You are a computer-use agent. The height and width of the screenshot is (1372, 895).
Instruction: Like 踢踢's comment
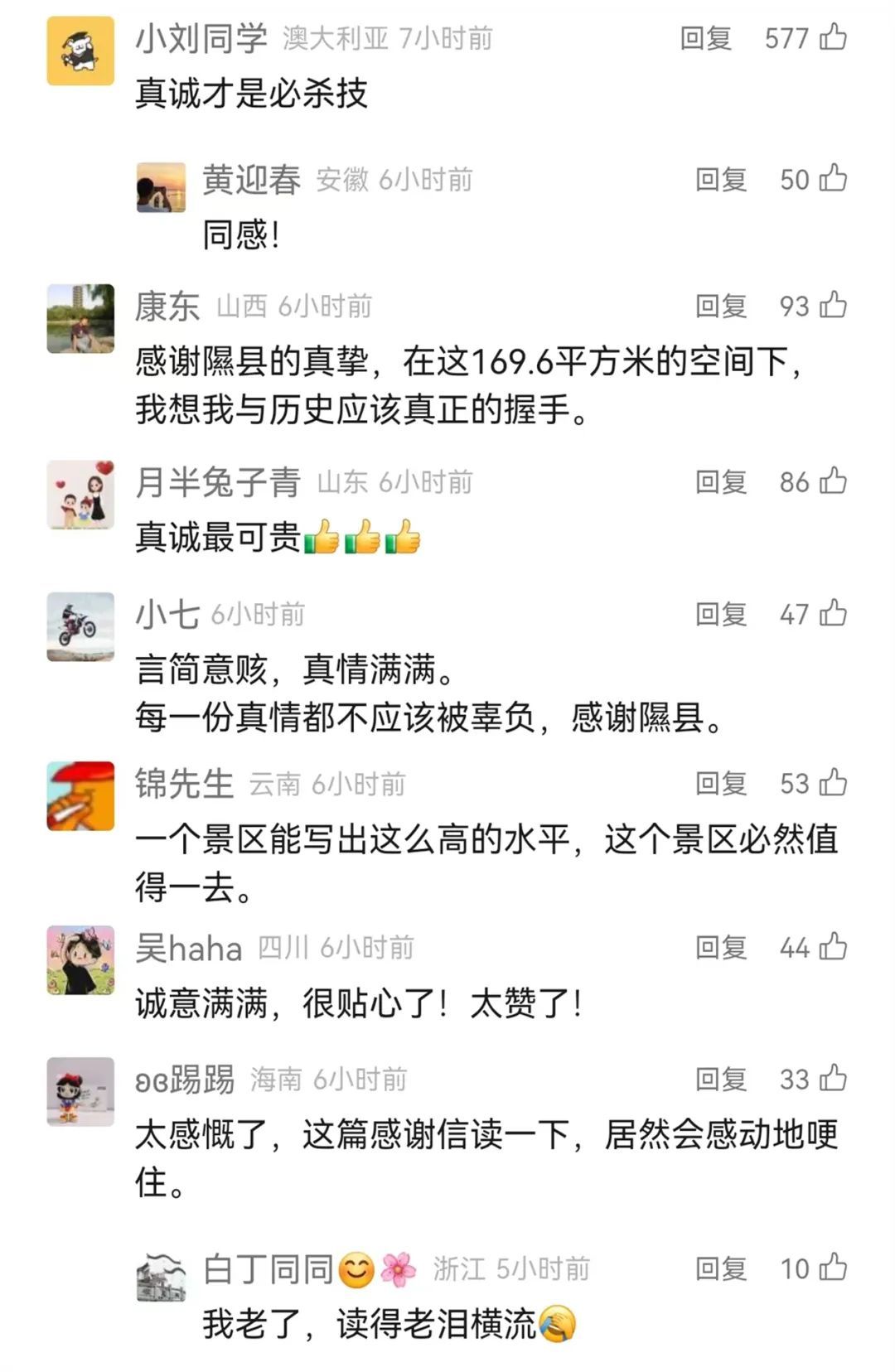(x=833, y=1079)
